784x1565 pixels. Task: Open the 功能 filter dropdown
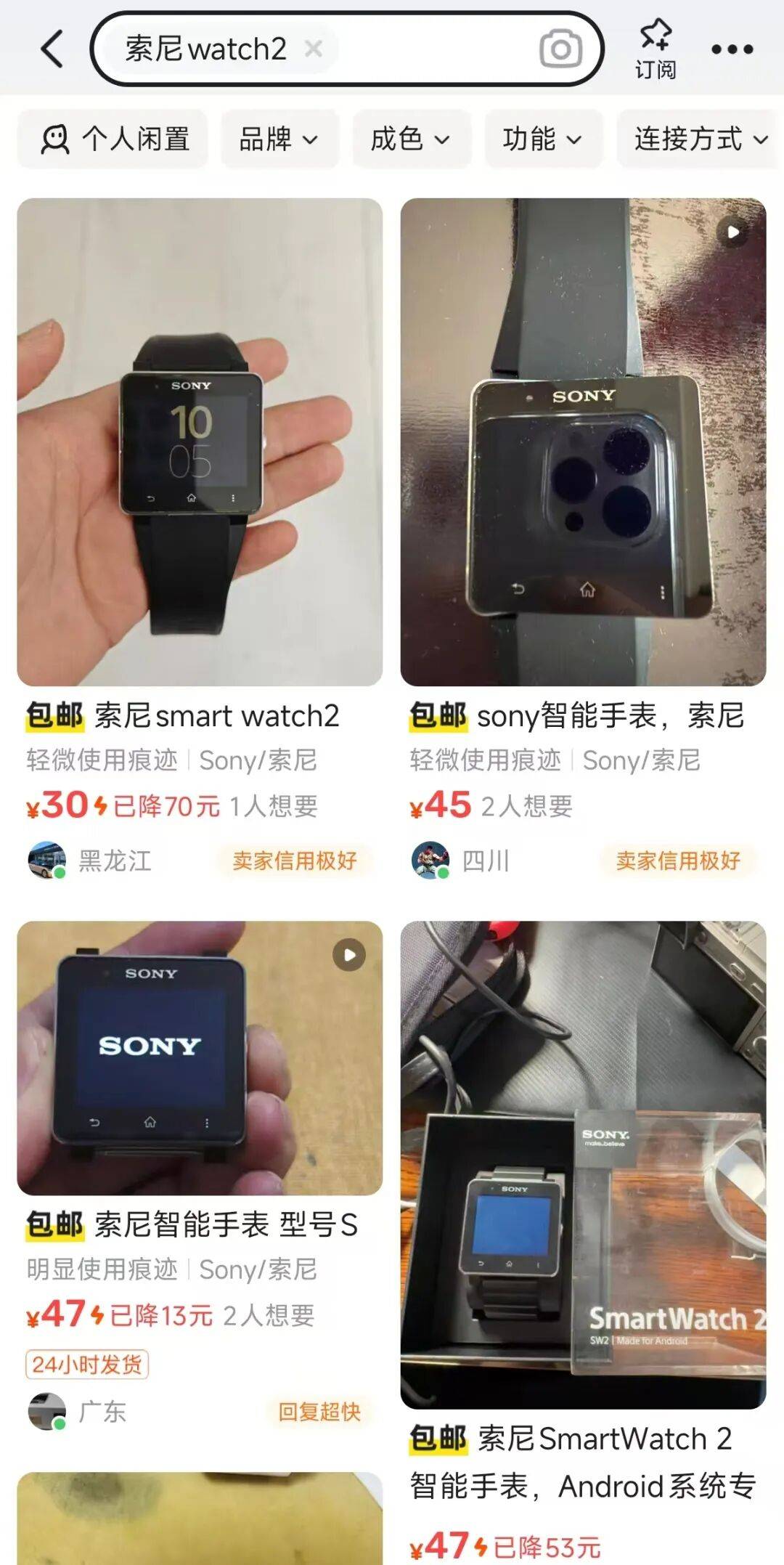[x=542, y=139]
